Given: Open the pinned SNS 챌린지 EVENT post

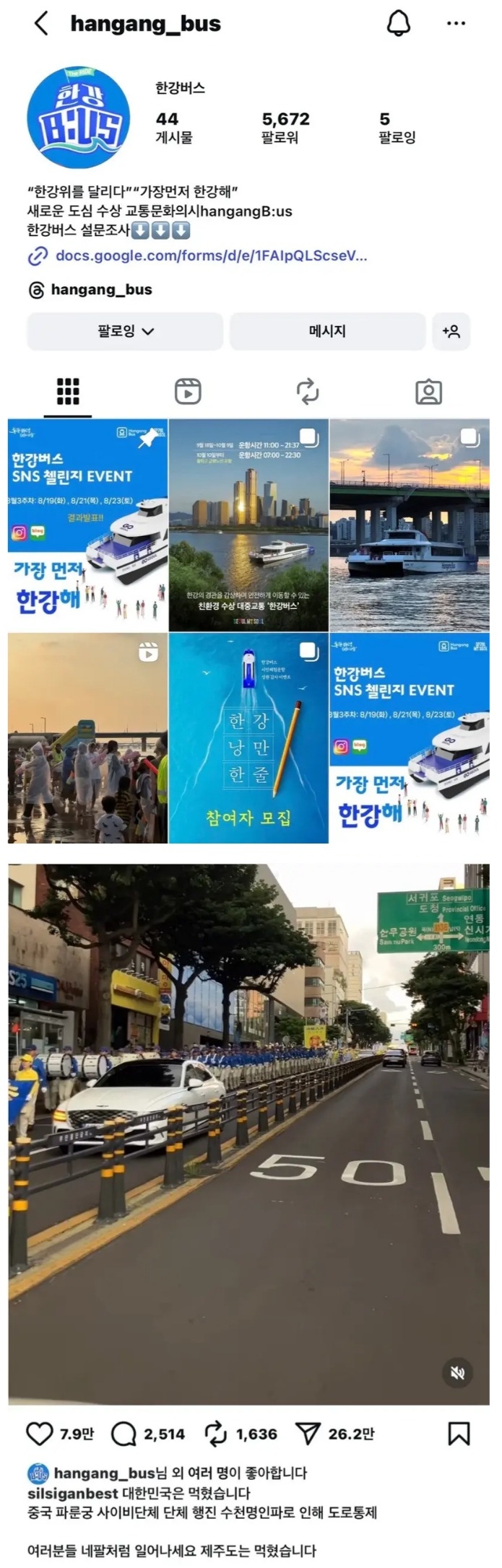Looking at the screenshot, I should 88,525.
